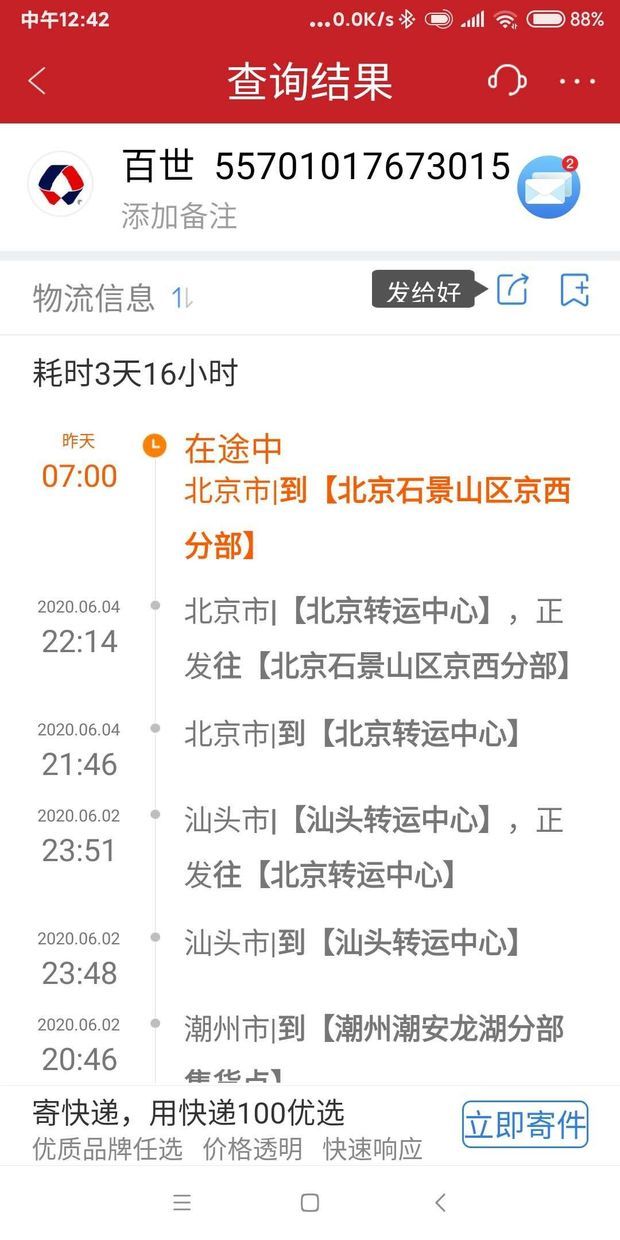This screenshot has height=1240, width=620.
Task: Open customer service headset icon
Action: pos(507,80)
